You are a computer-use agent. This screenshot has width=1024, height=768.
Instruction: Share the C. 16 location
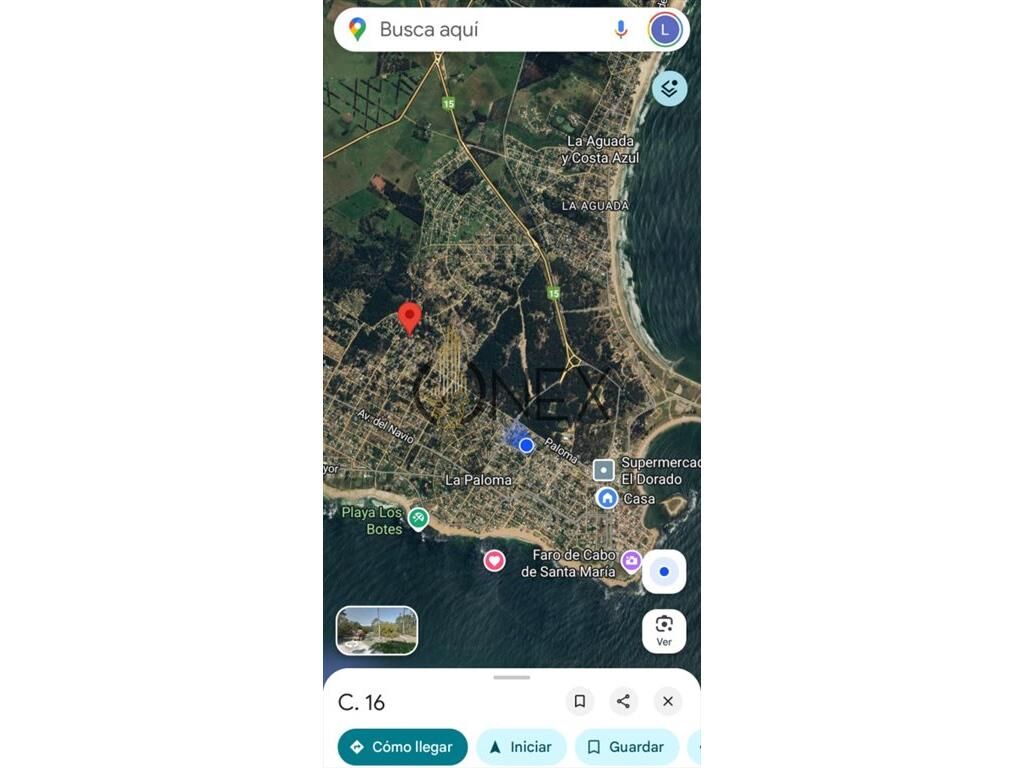pyautogui.click(x=623, y=701)
